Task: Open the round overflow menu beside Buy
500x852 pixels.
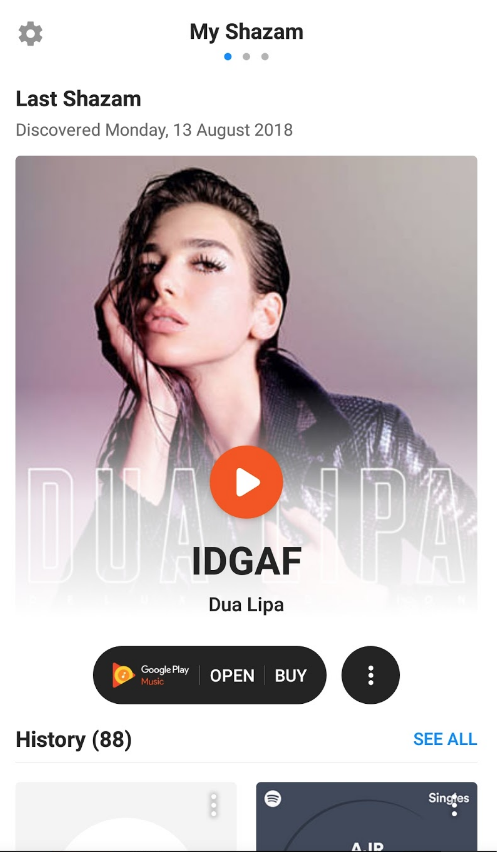Action: click(x=371, y=675)
